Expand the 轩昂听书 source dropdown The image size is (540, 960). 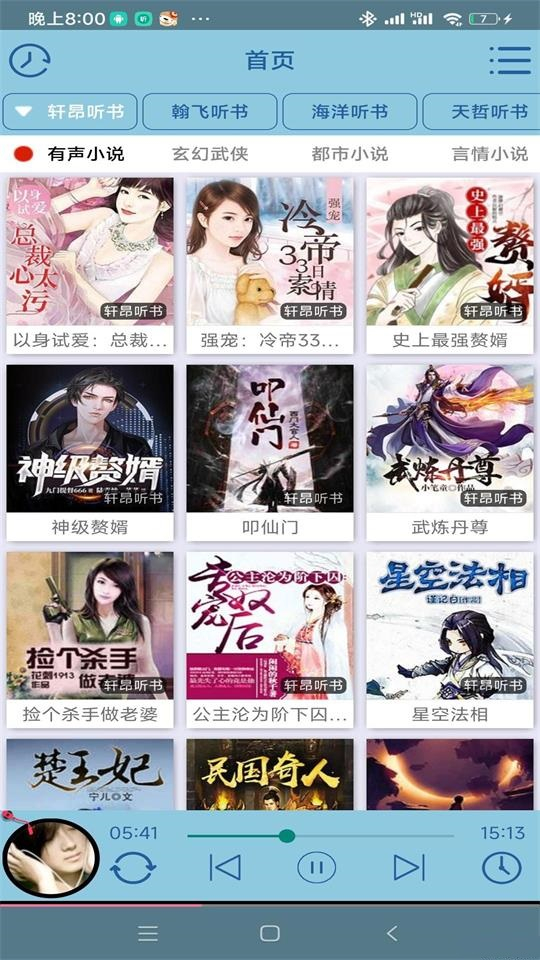coord(70,111)
